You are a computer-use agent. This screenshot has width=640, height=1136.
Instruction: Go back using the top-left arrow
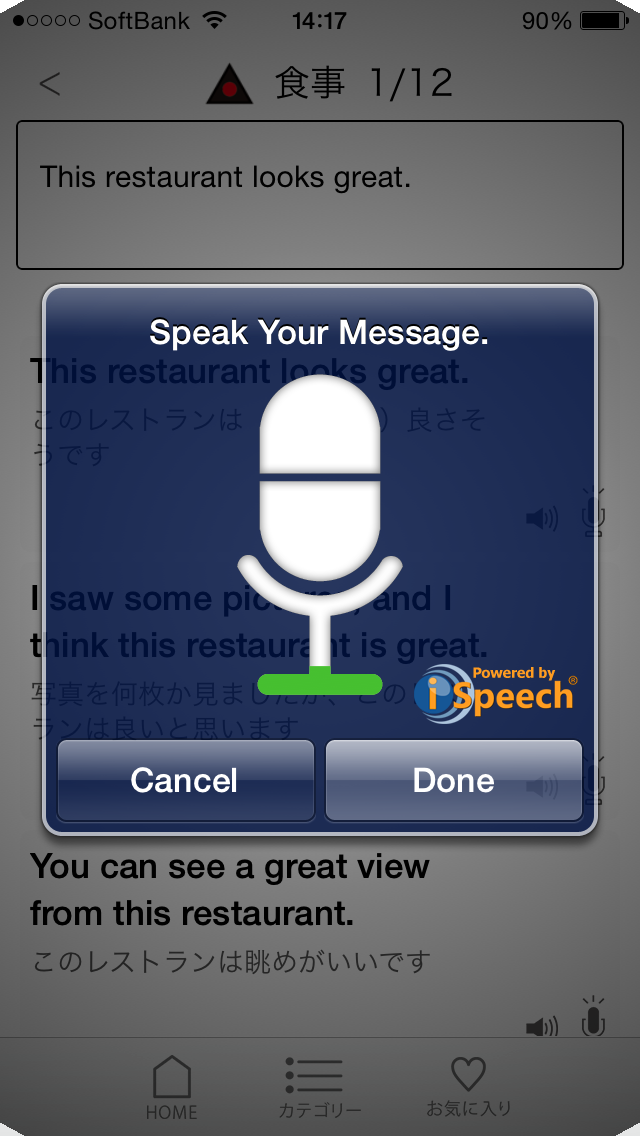click(49, 84)
